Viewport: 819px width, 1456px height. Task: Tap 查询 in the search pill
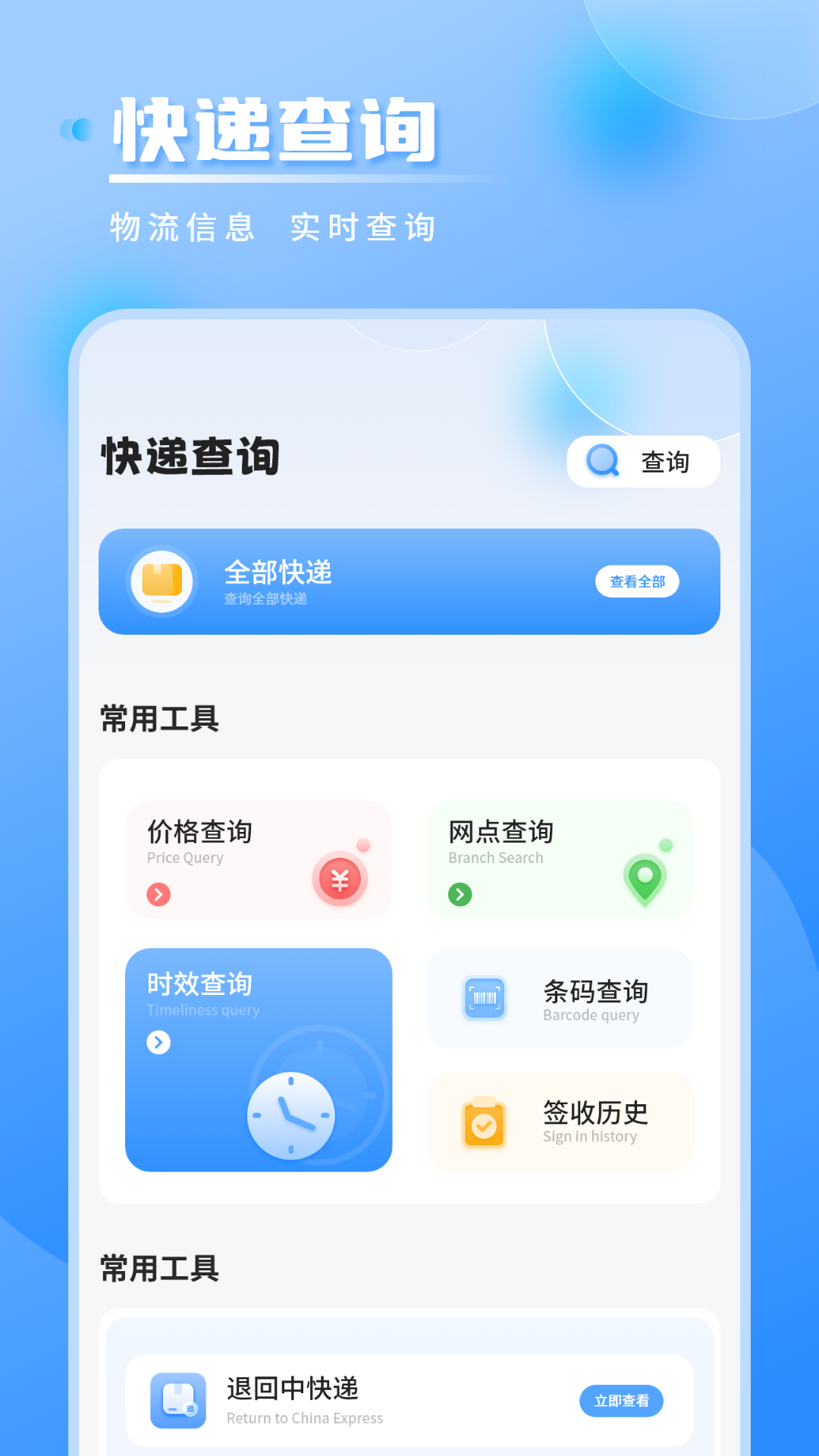pos(664,460)
